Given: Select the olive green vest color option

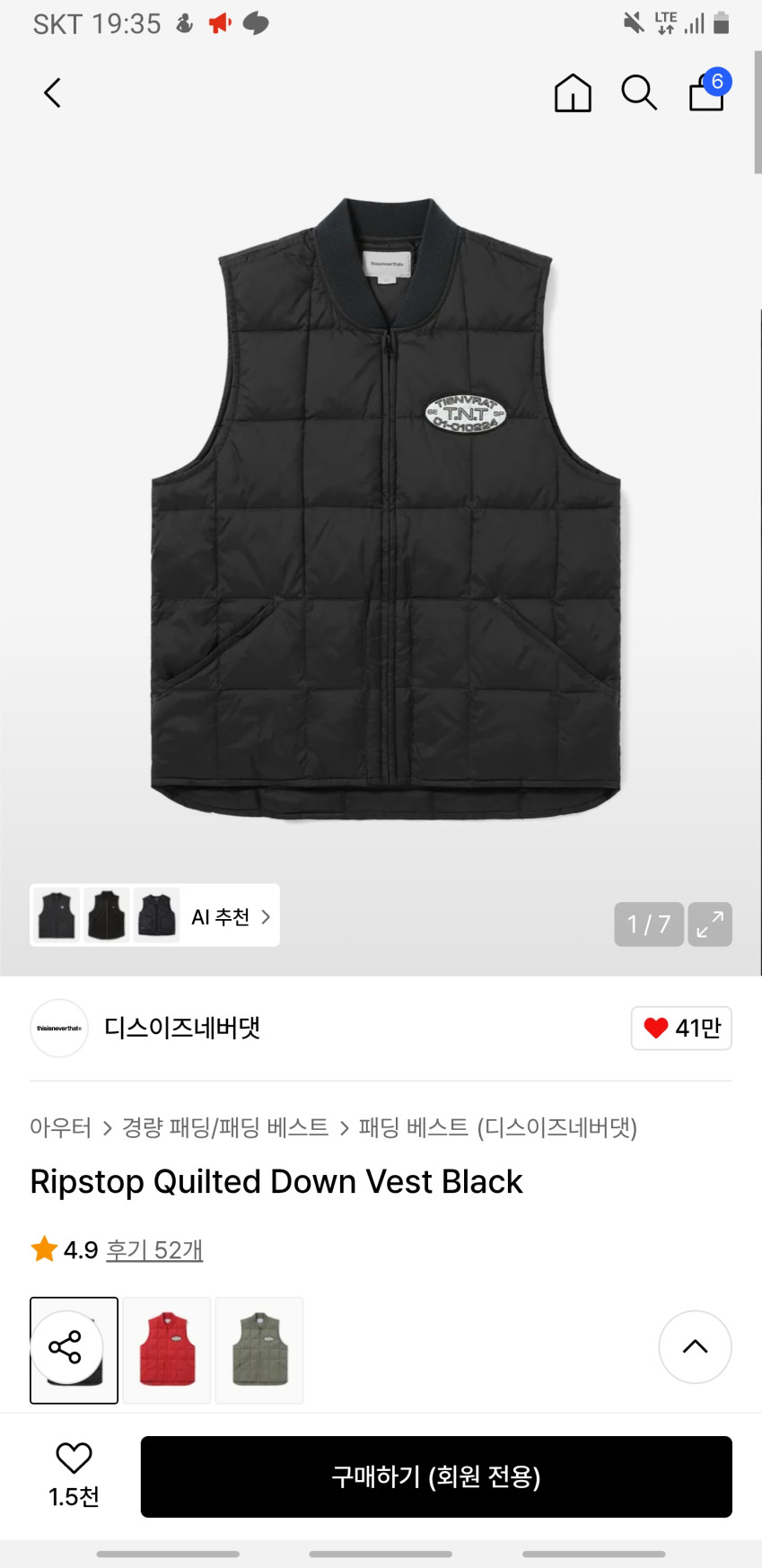Looking at the screenshot, I should click(259, 1350).
